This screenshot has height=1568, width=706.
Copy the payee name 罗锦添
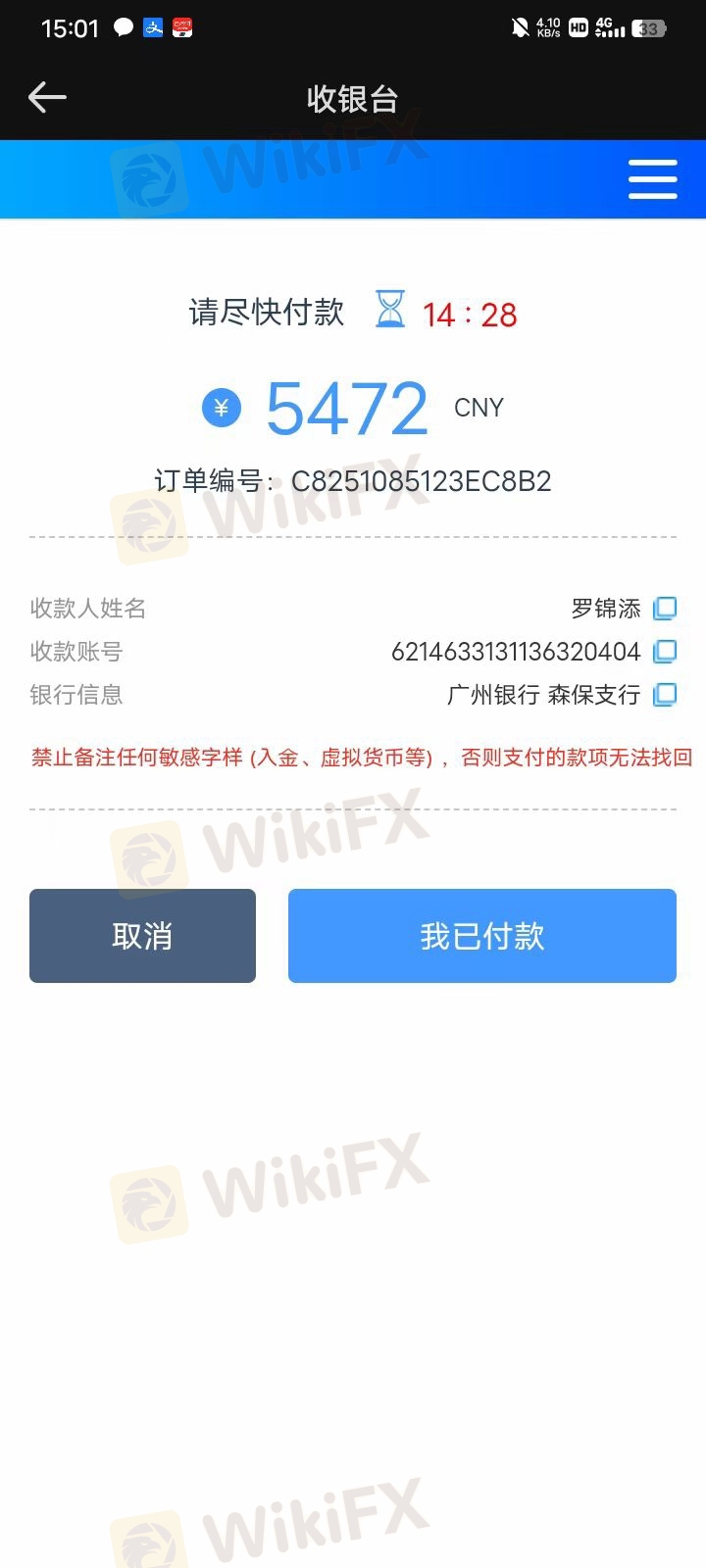point(665,609)
